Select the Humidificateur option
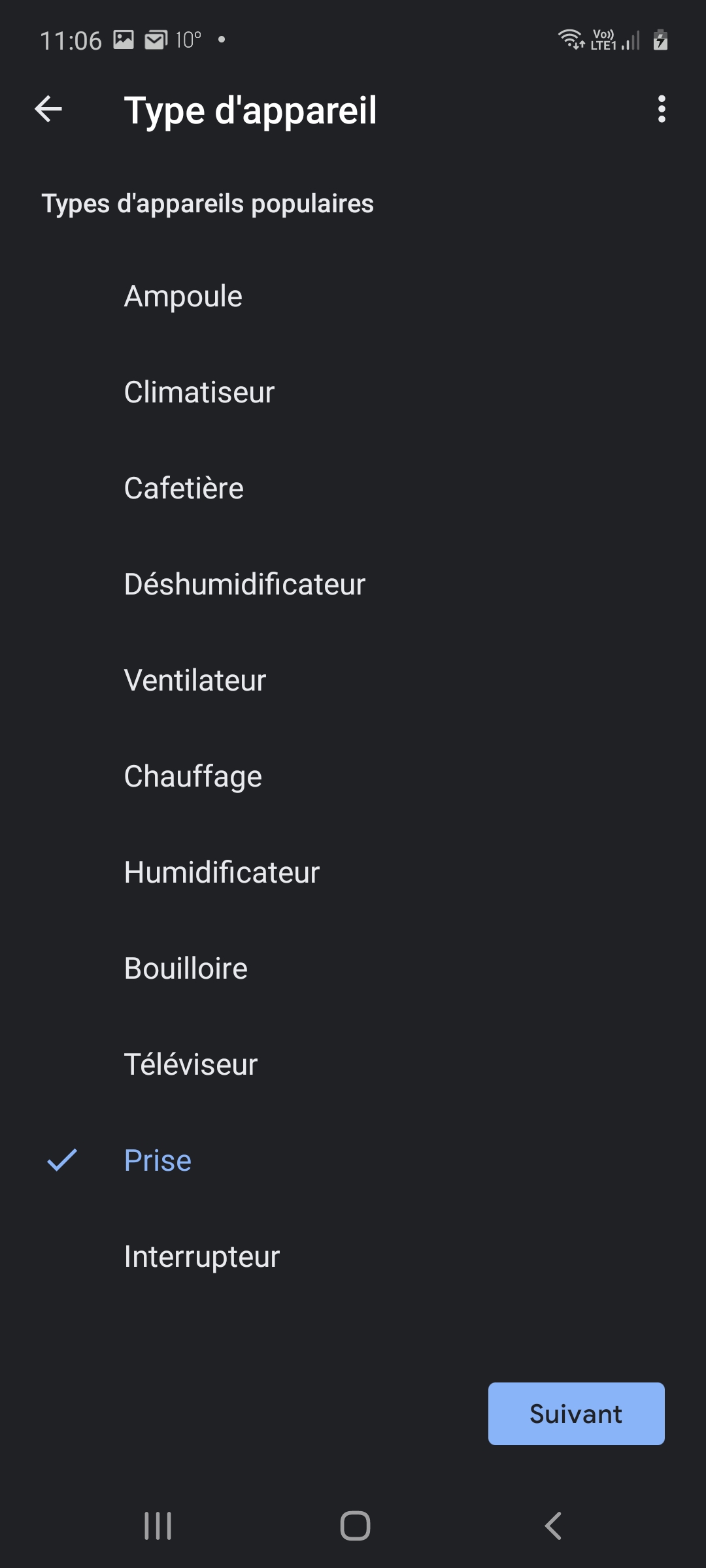Image resolution: width=706 pixels, height=1568 pixels. pos(353,873)
